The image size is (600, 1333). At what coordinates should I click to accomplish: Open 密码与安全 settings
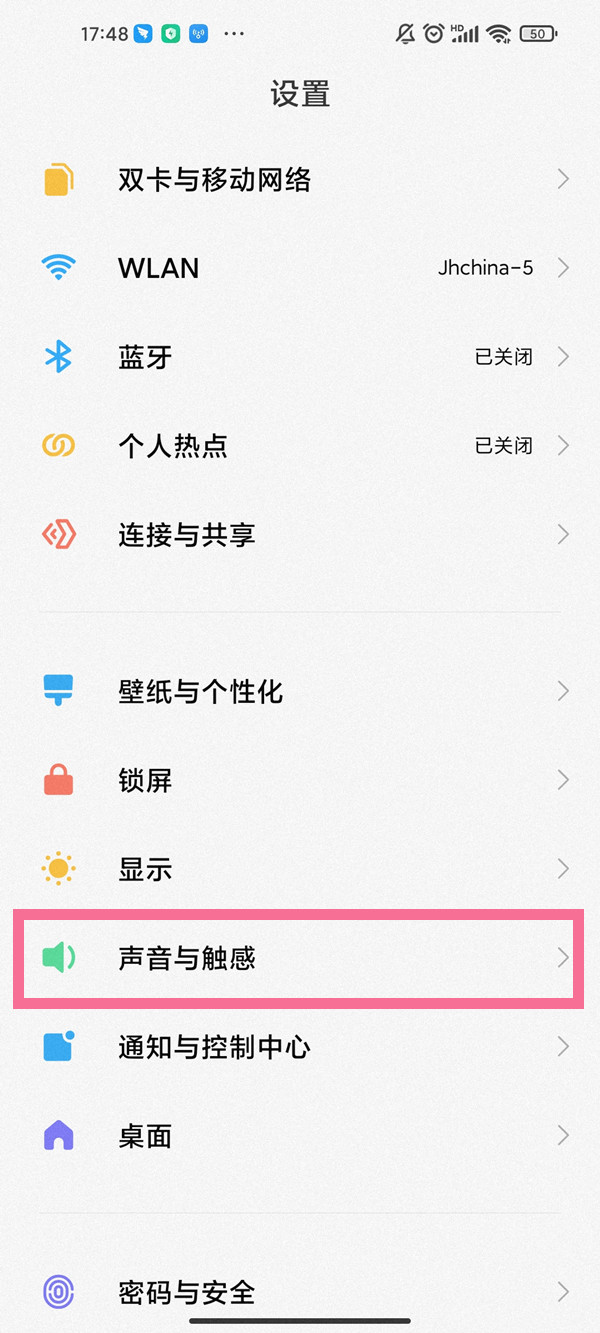pos(300,1292)
